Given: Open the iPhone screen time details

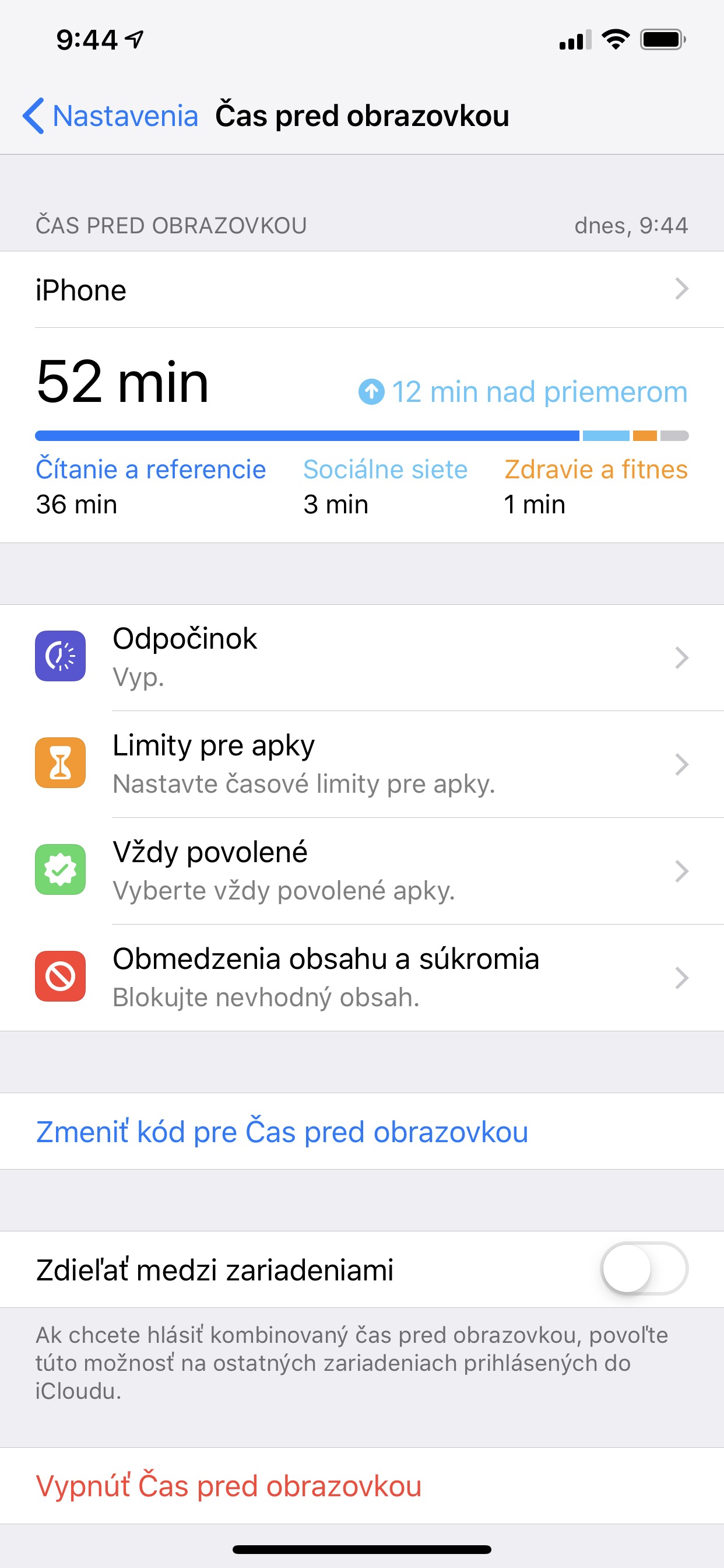Looking at the screenshot, I should coord(362,290).
